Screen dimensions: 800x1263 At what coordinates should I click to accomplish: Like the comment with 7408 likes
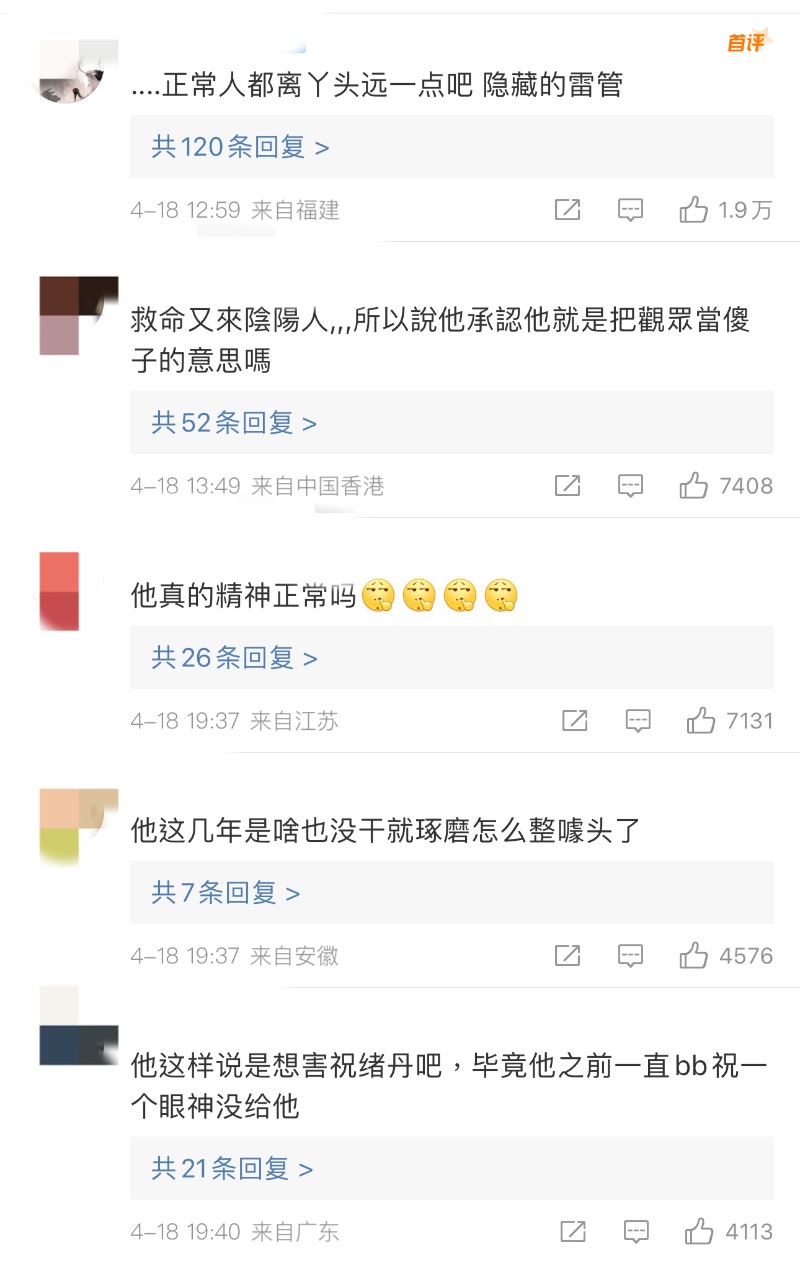[694, 486]
